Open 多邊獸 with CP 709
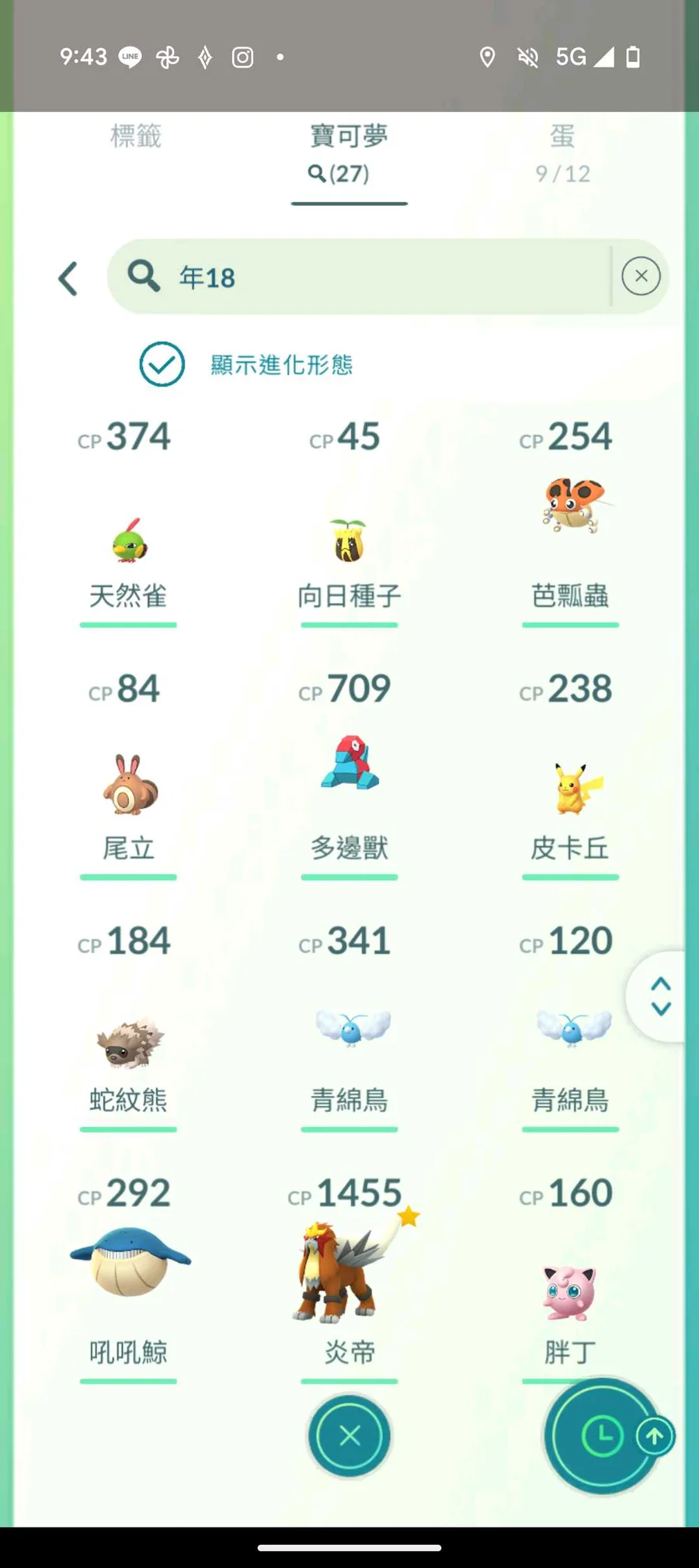 click(x=349, y=765)
